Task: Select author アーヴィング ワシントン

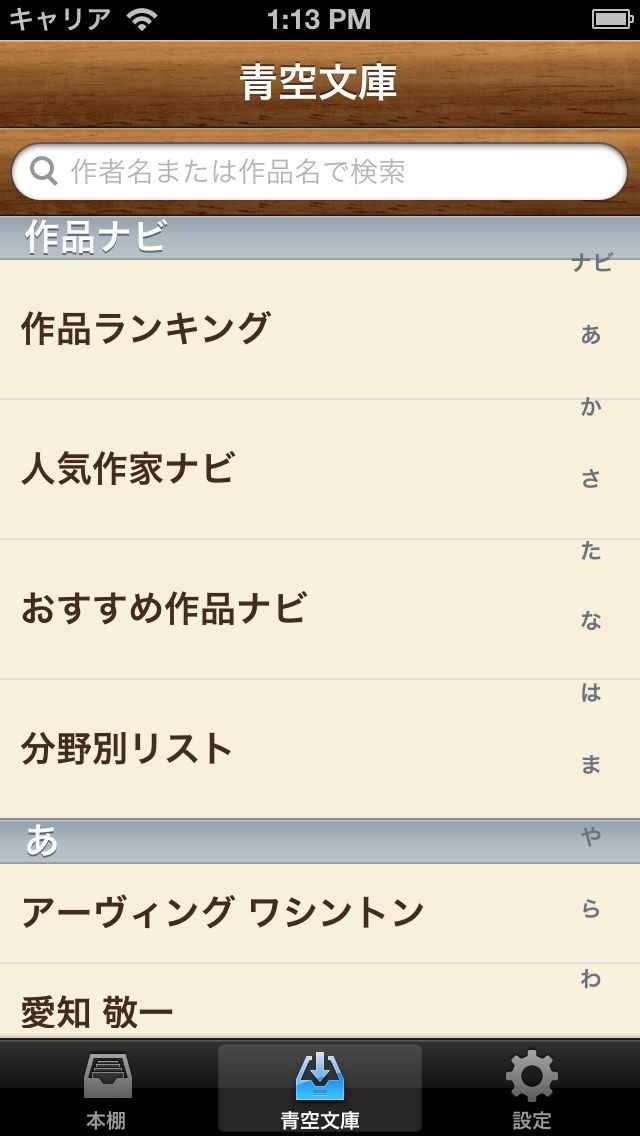Action: pos(280,913)
